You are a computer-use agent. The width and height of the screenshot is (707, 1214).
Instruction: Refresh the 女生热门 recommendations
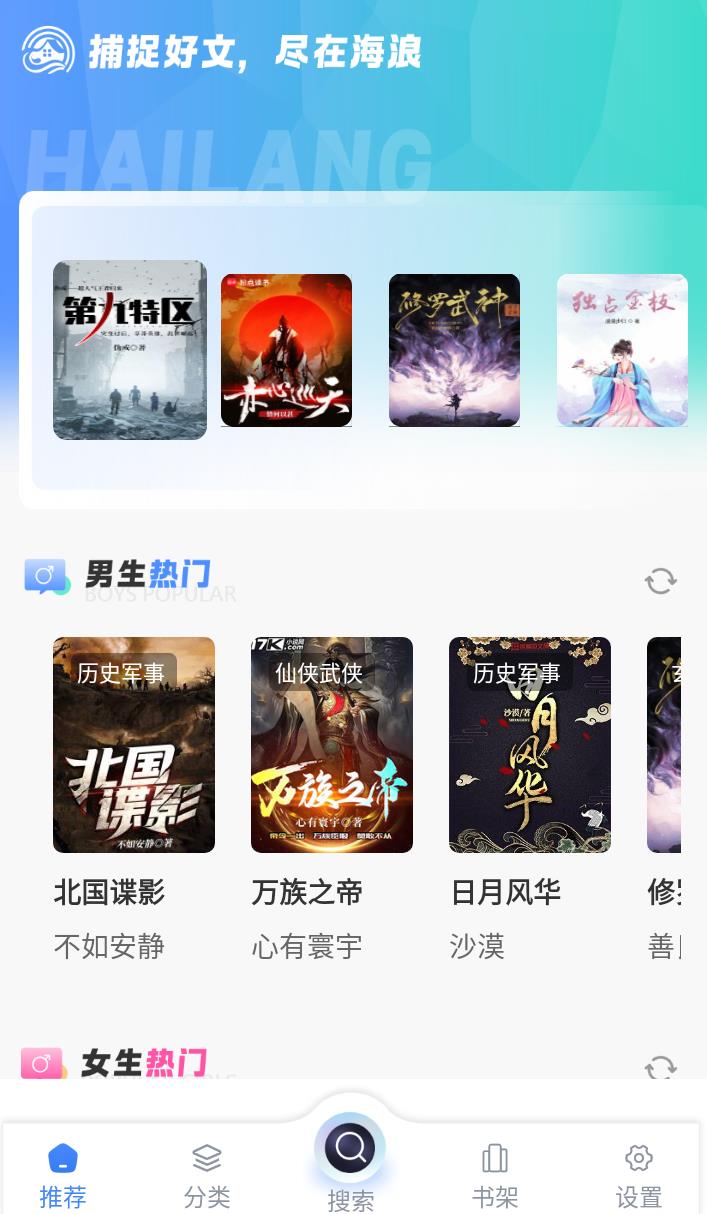pos(660,1067)
